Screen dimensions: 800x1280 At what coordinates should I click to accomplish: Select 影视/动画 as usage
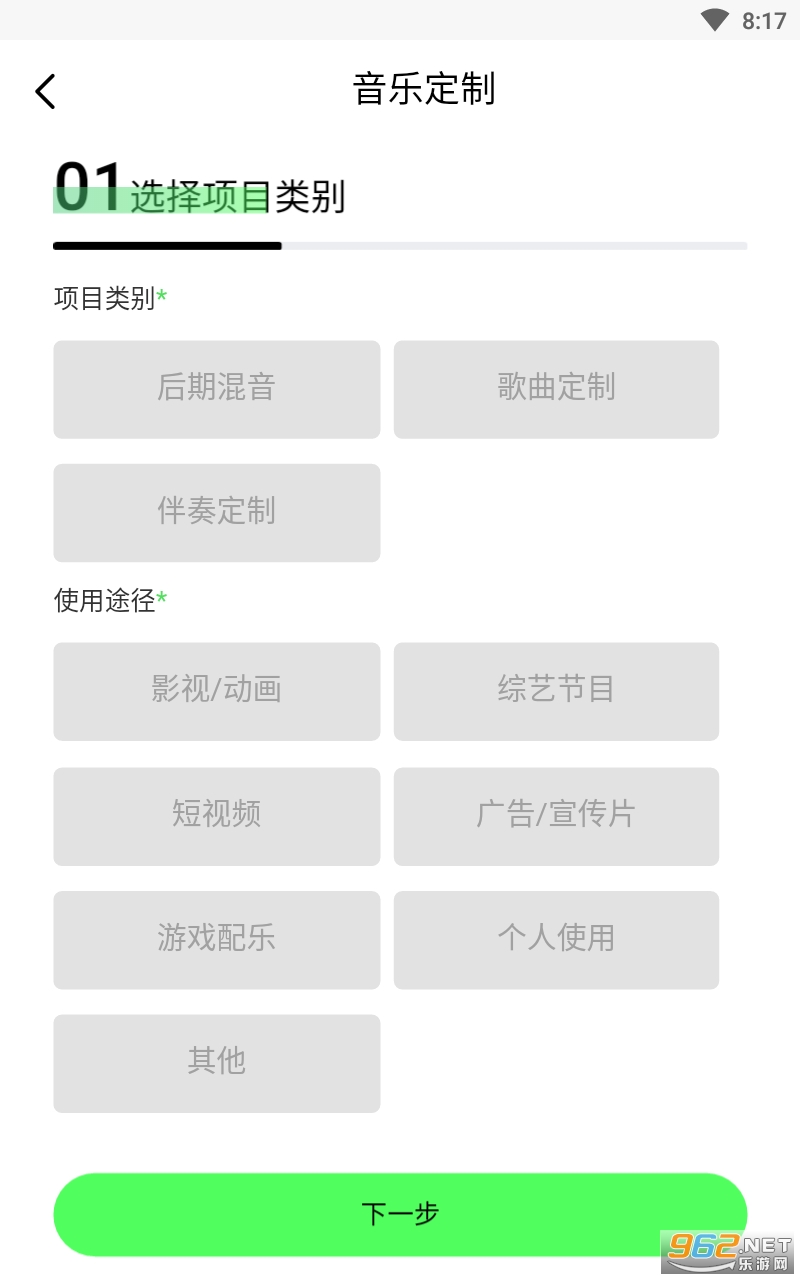pyautogui.click(x=217, y=691)
